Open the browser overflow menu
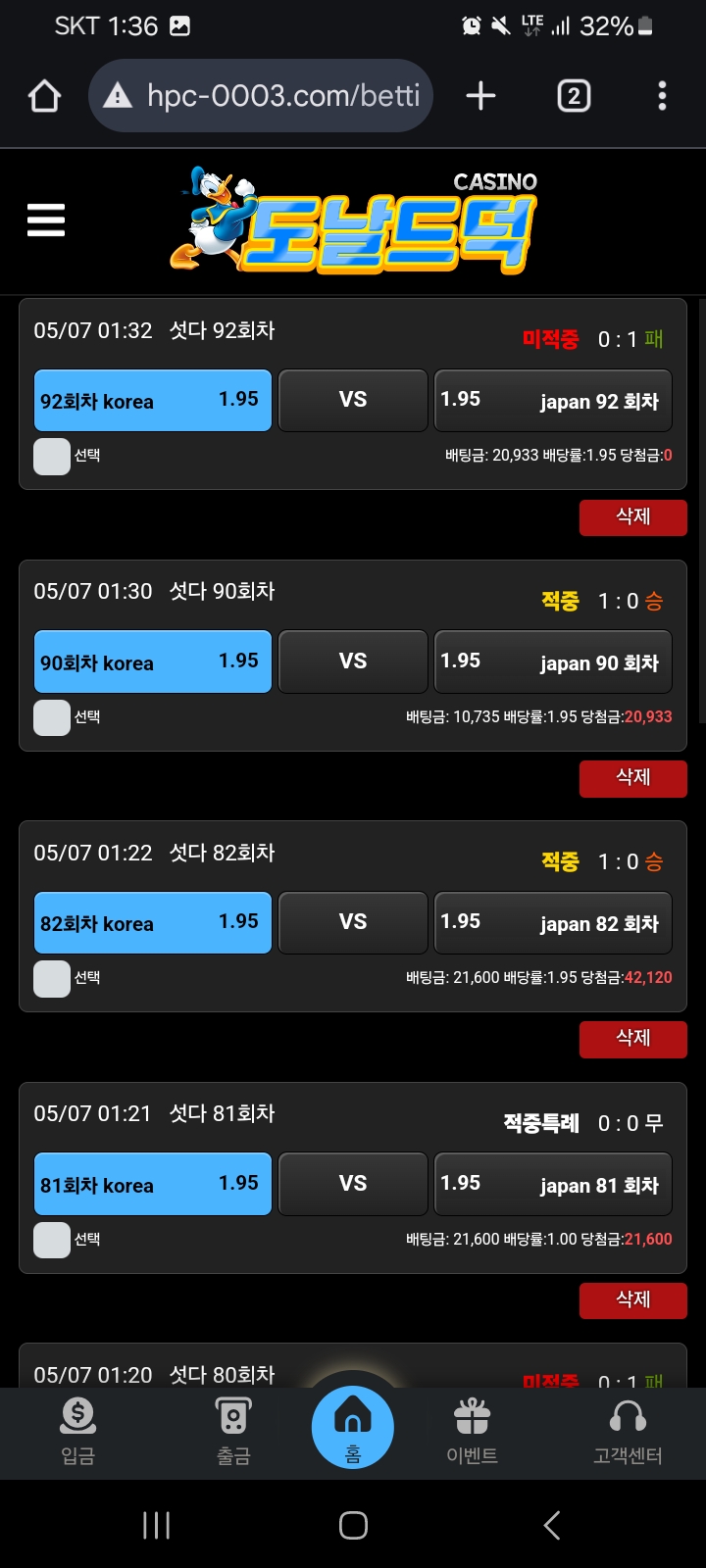 point(662,96)
